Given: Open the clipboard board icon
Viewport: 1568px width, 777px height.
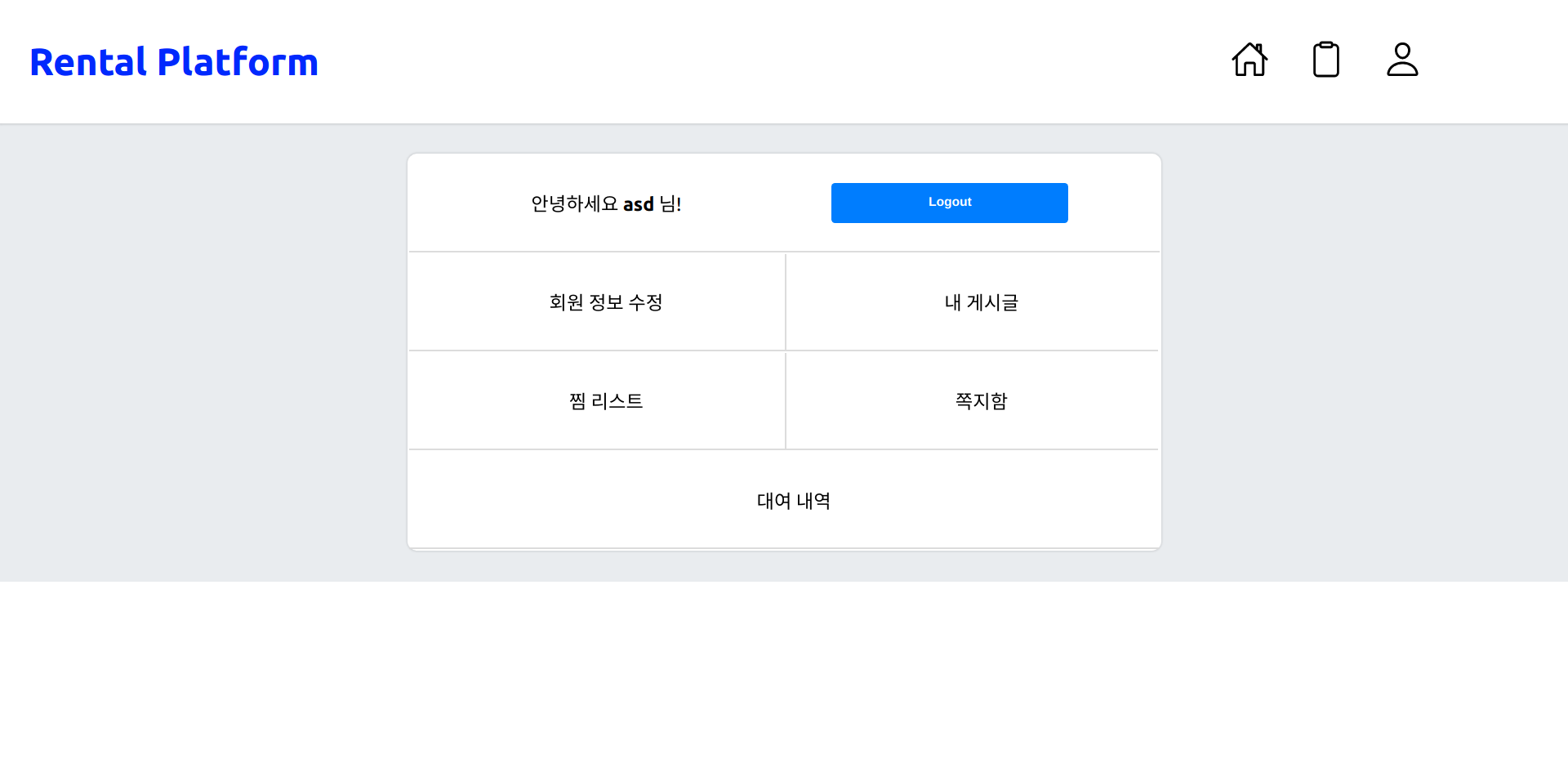Looking at the screenshot, I should tap(1325, 60).
